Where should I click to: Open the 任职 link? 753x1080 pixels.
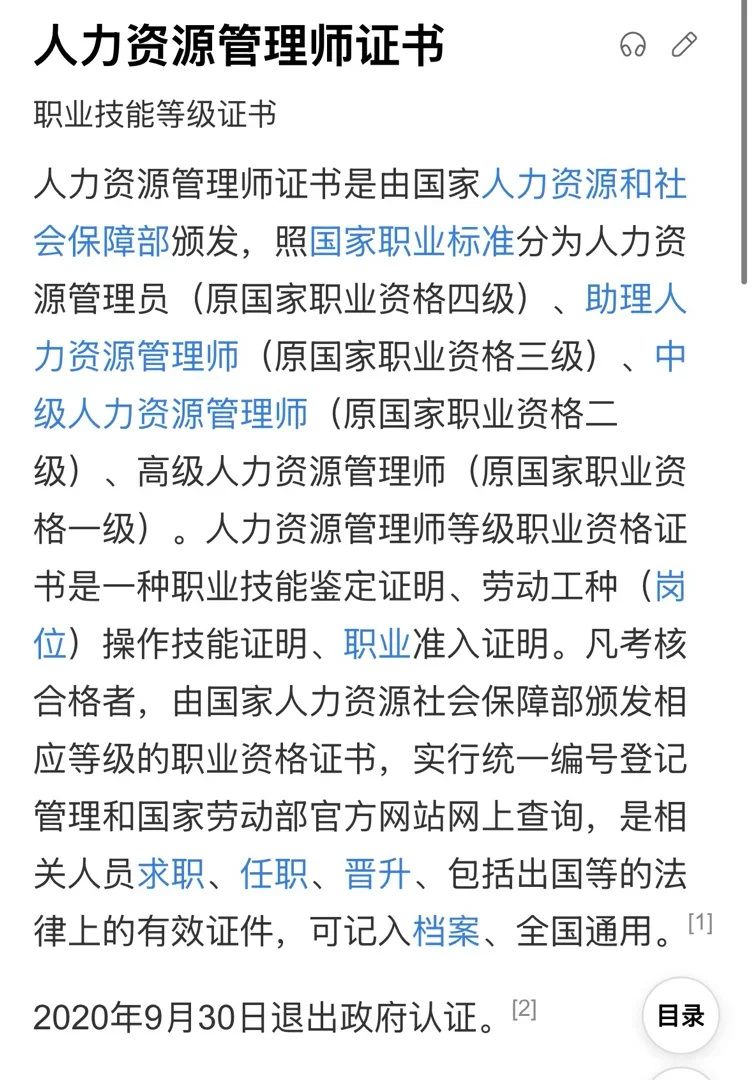[274, 875]
